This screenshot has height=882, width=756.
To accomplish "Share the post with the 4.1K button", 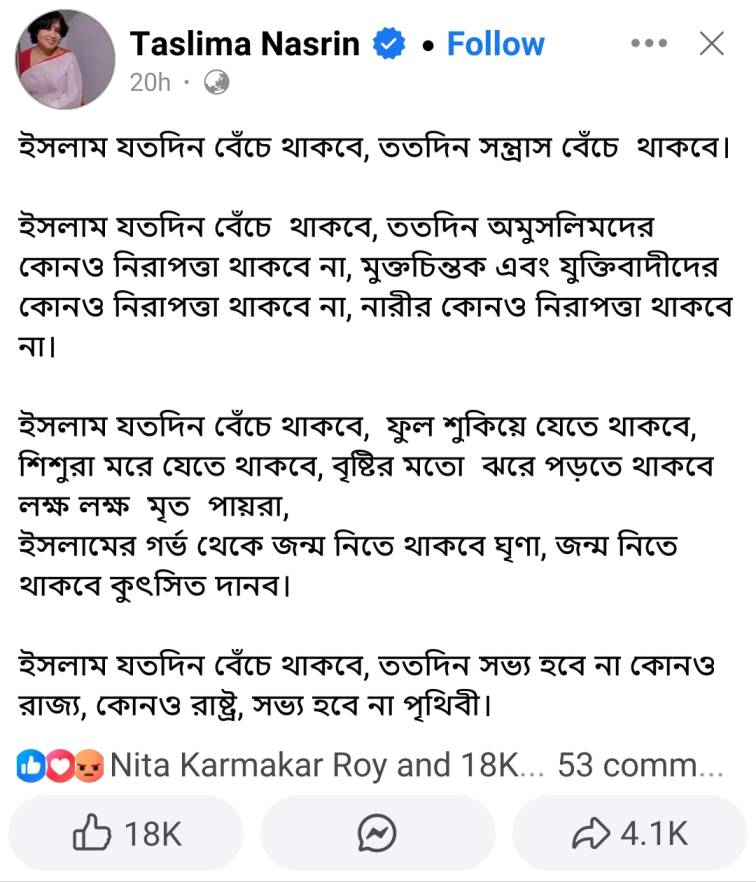I will [629, 833].
